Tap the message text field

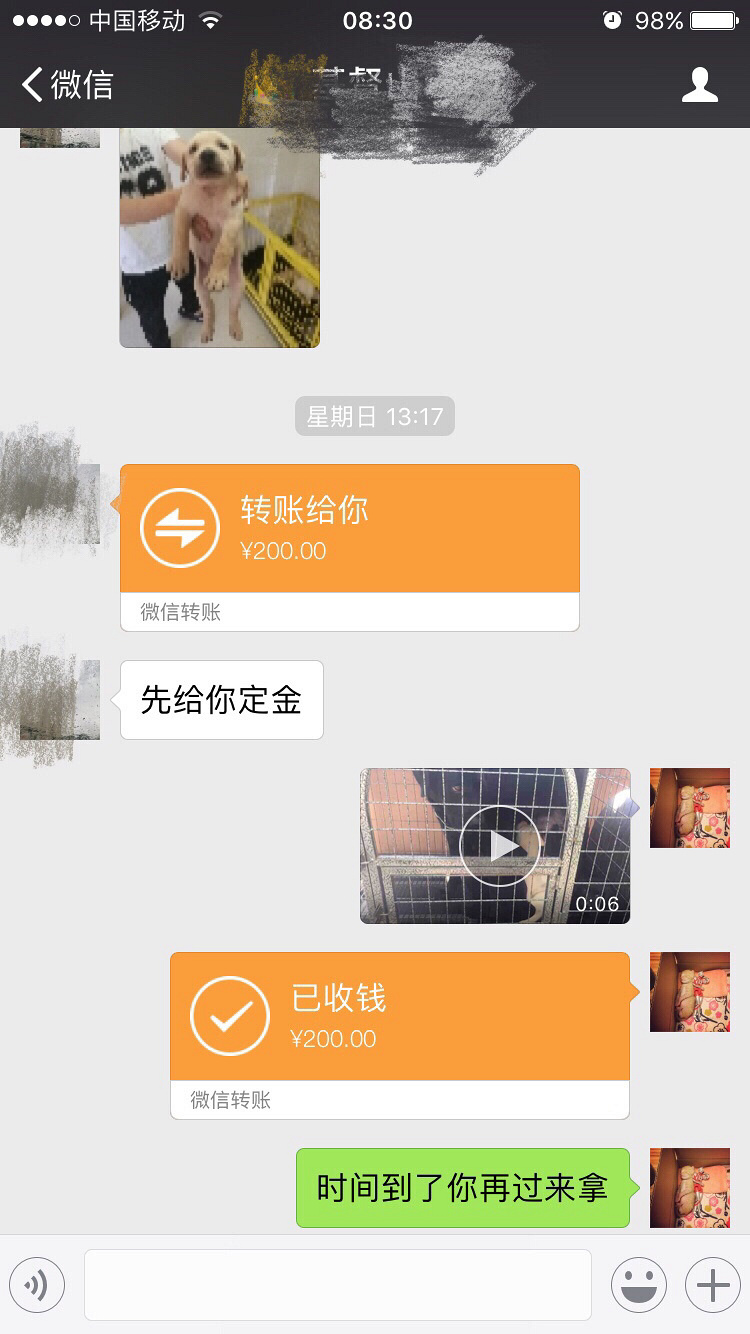click(x=337, y=1285)
